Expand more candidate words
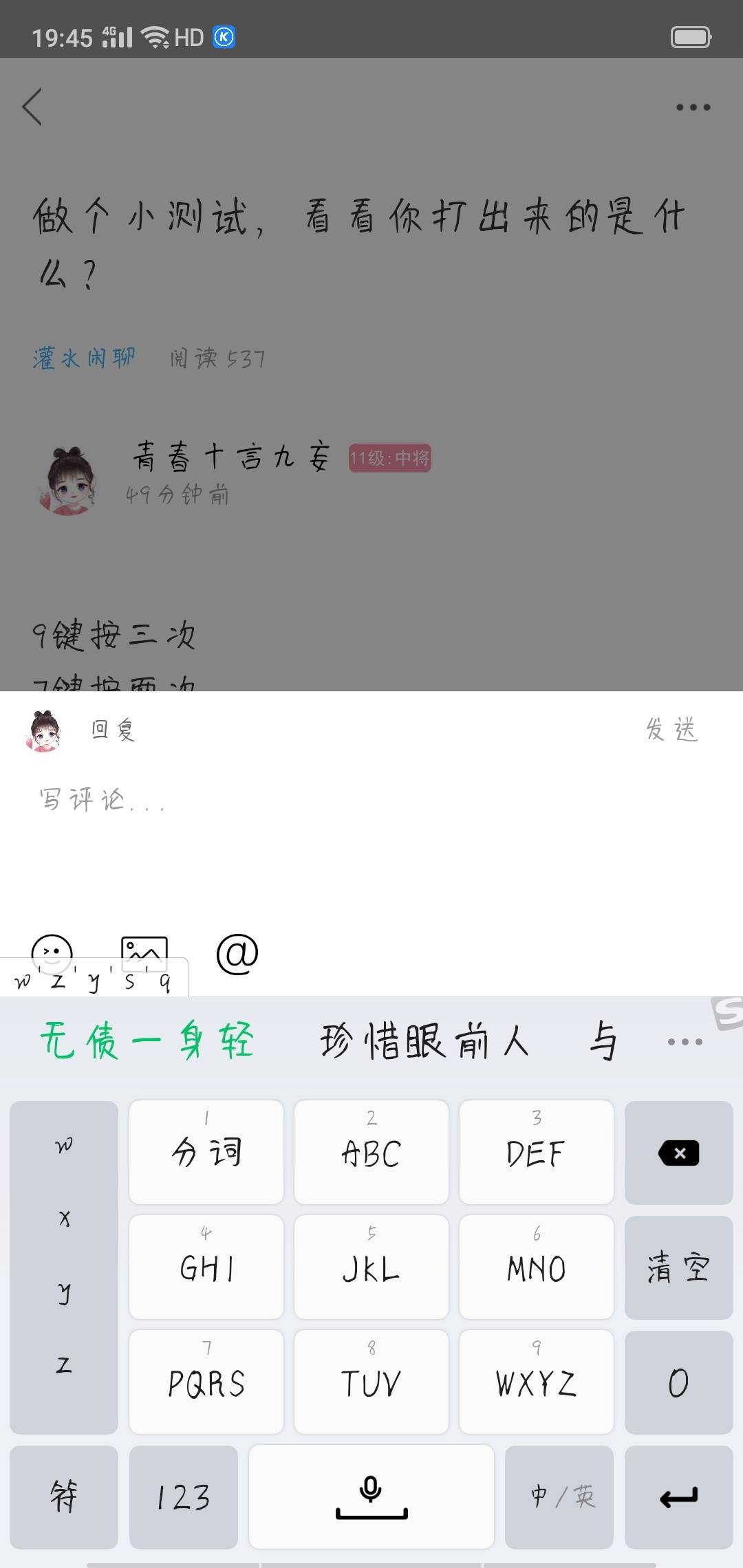The image size is (743, 1568). [x=685, y=1042]
